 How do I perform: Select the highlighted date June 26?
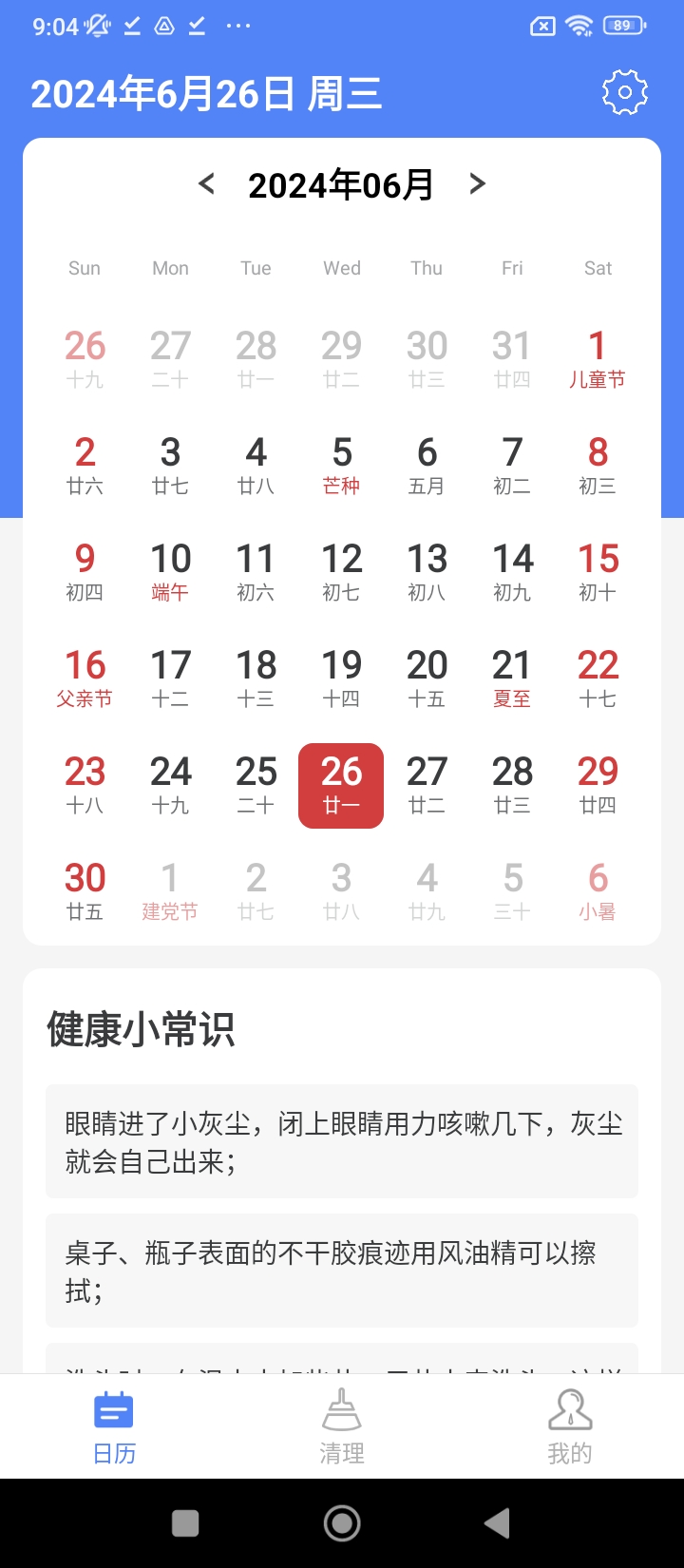(341, 785)
